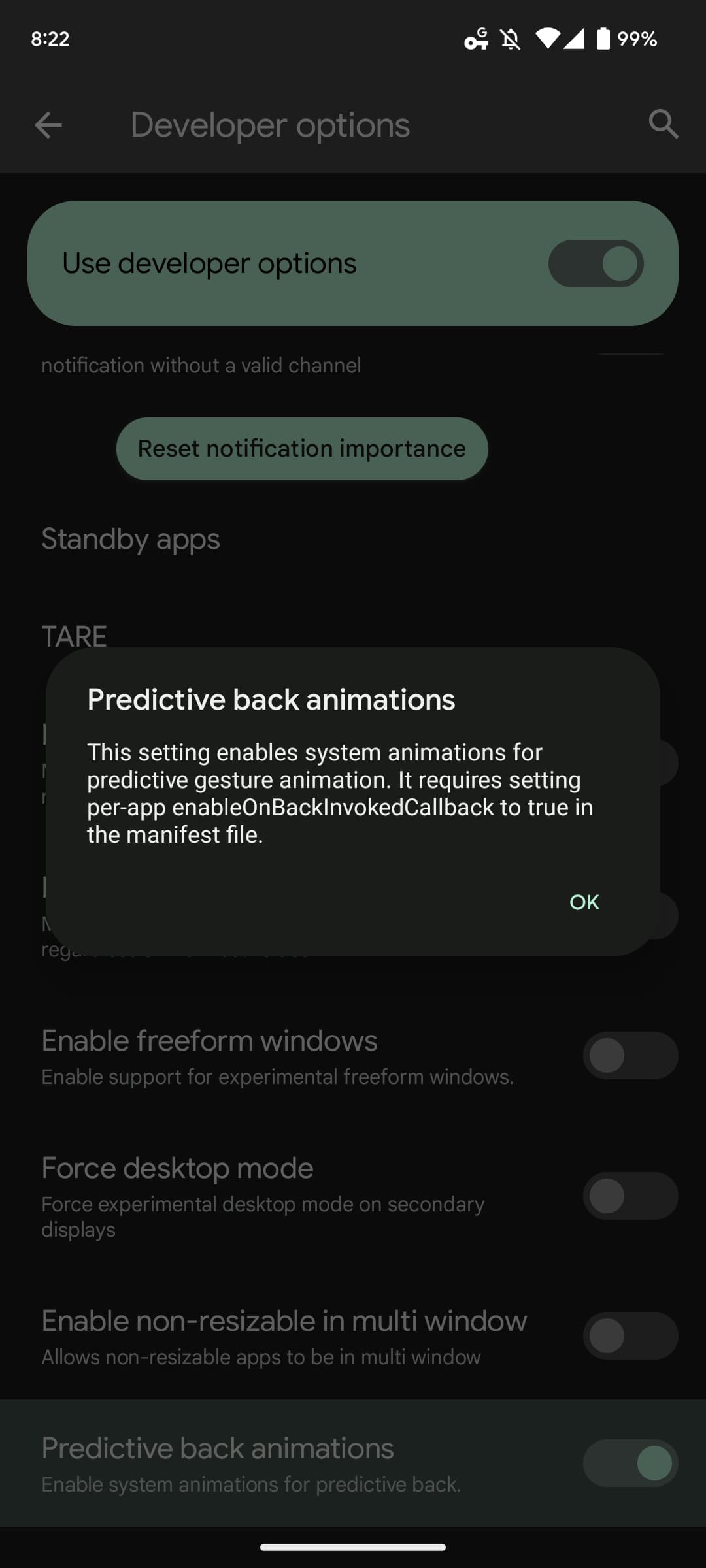706x1568 pixels.
Task: Enable non-resizable in multi window
Action: coord(630,1335)
